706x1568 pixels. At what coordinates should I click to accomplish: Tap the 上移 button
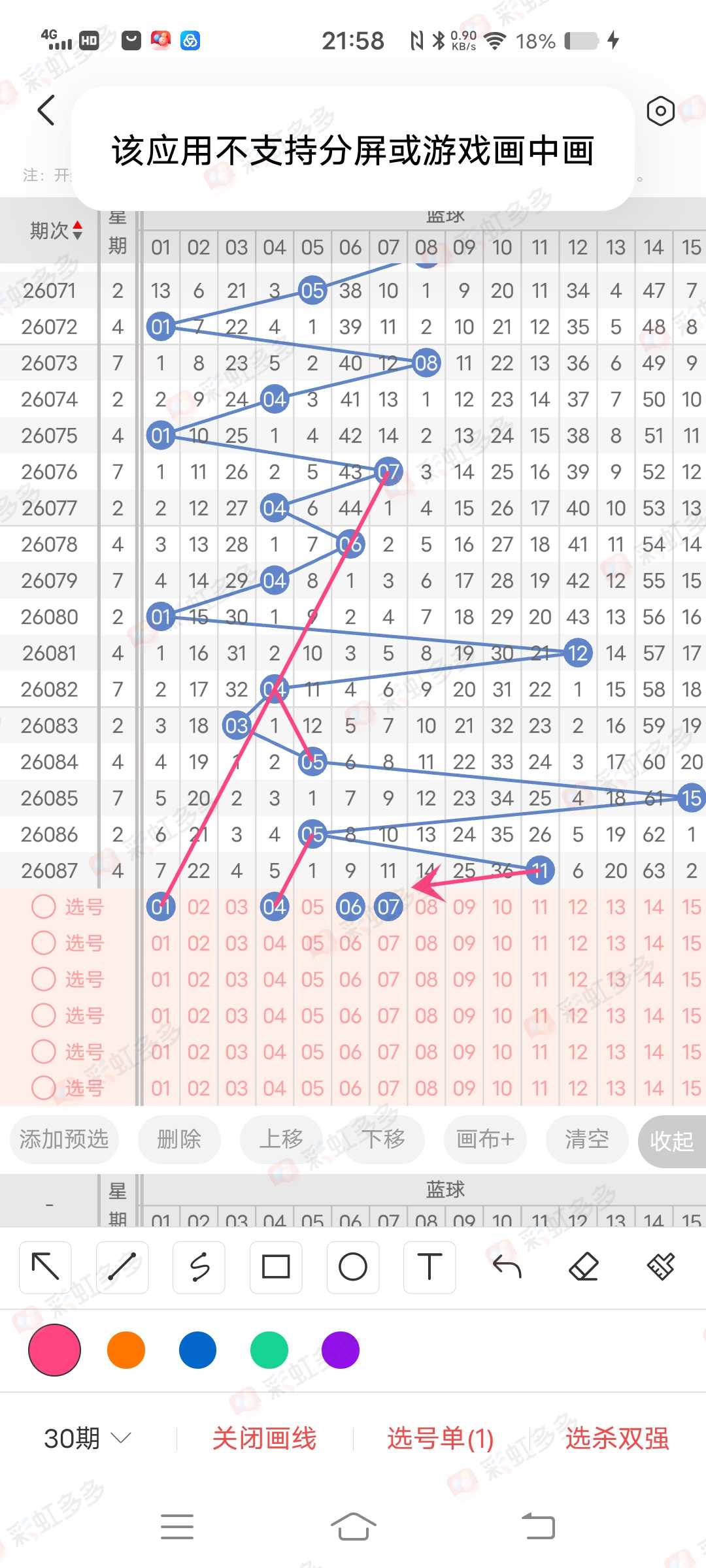pyautogui.click(x=282, y=1139)
